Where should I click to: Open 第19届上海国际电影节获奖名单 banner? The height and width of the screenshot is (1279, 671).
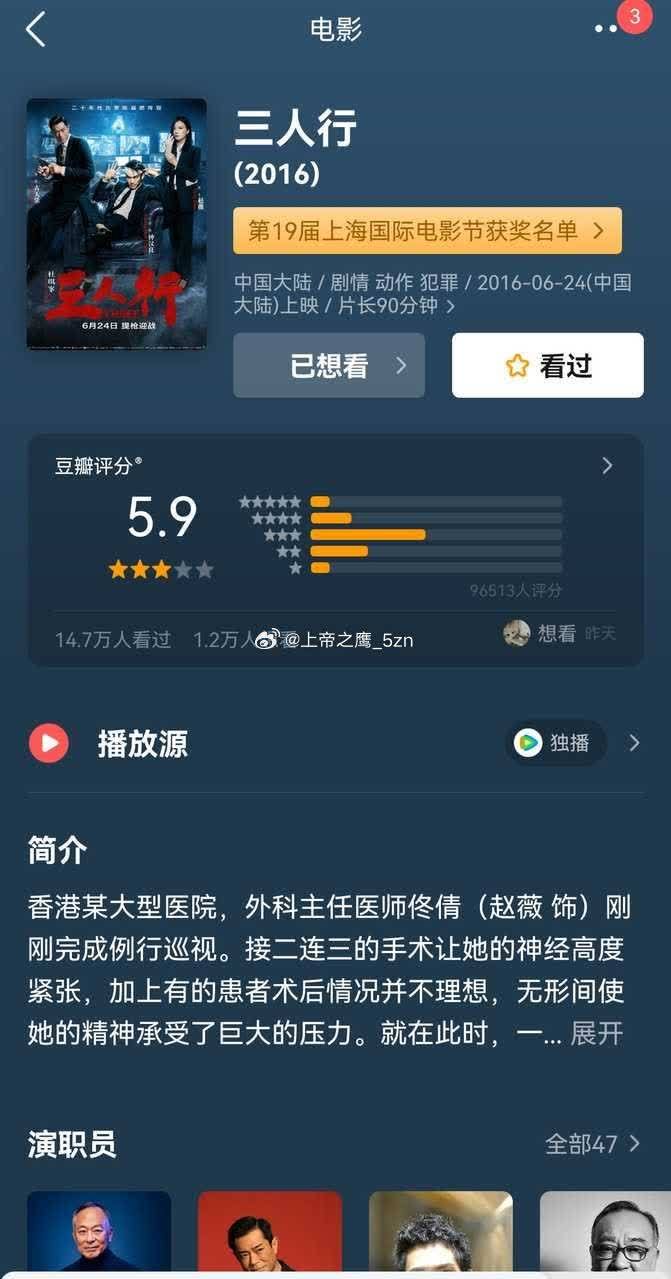(x=427, y=231)
